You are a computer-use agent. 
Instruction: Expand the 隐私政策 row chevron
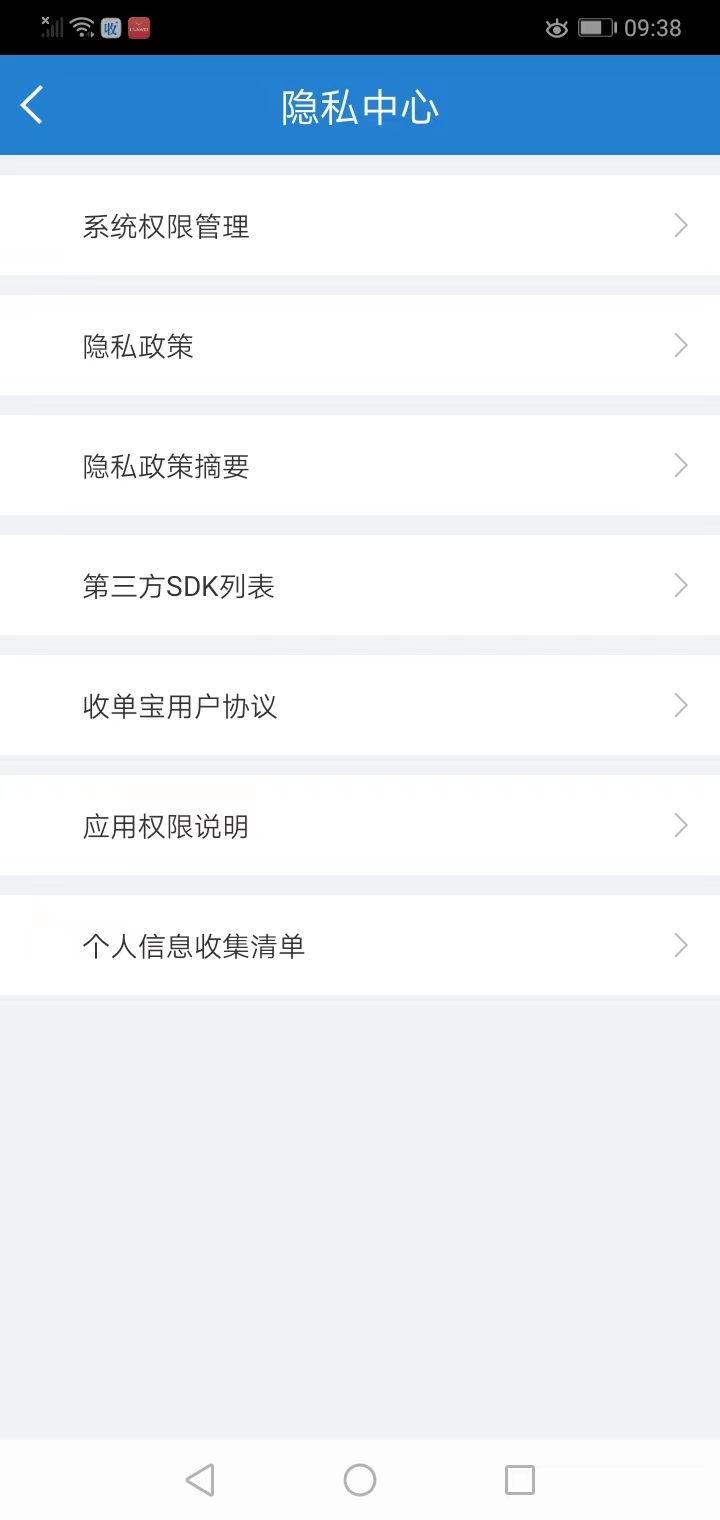point(681,345)
